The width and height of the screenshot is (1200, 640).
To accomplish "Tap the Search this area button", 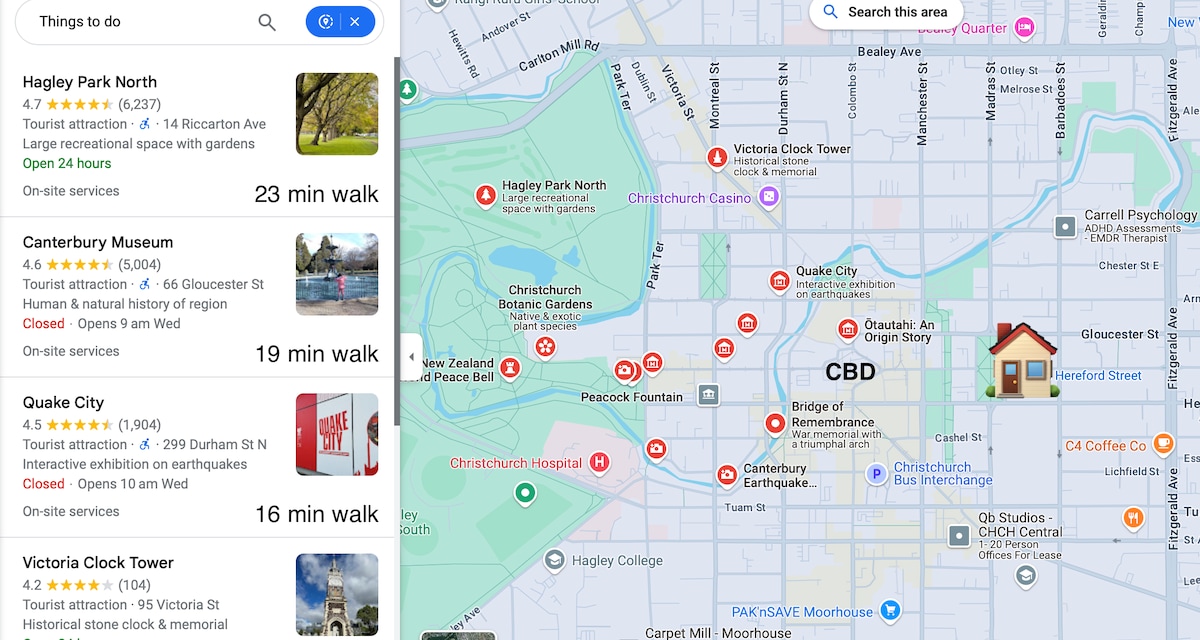I will (885, 12).
